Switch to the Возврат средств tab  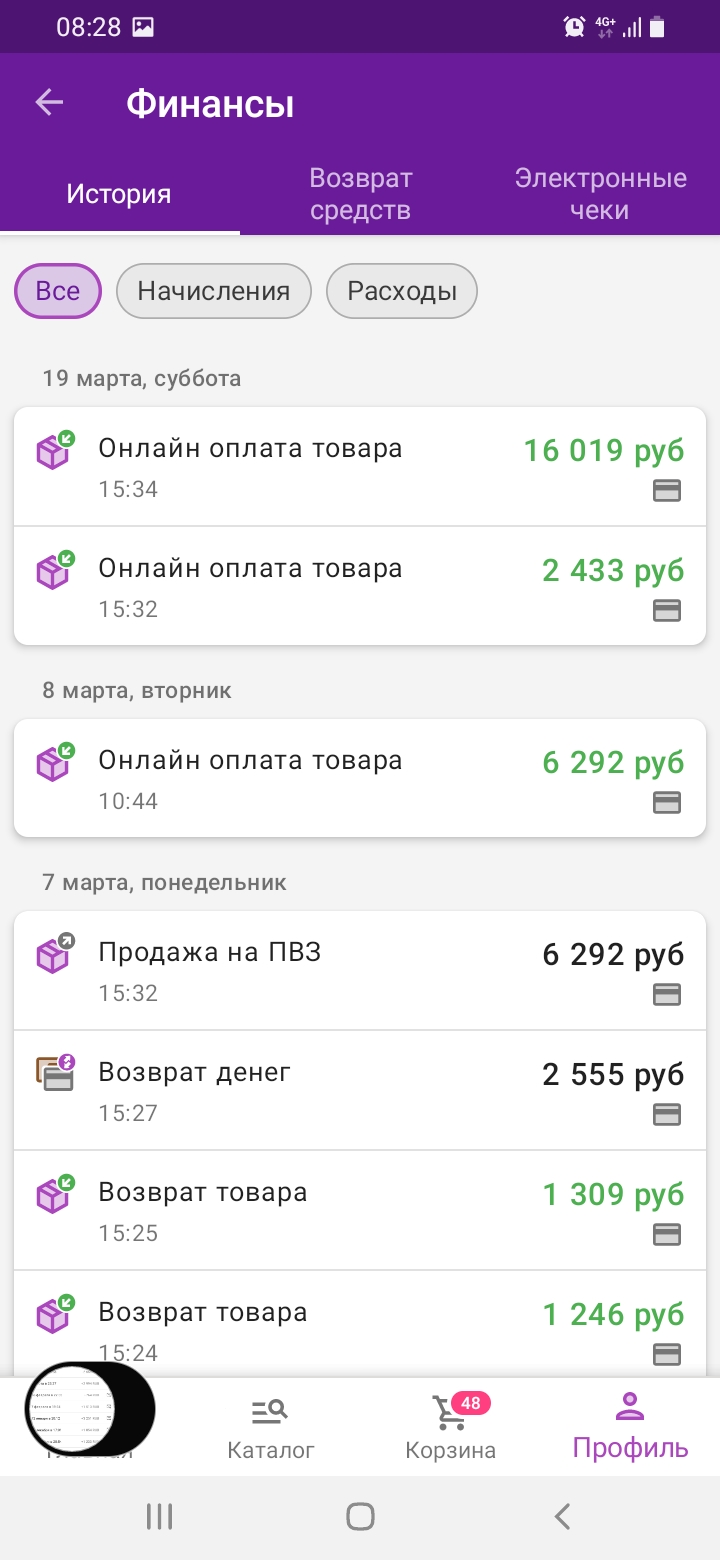360,194
